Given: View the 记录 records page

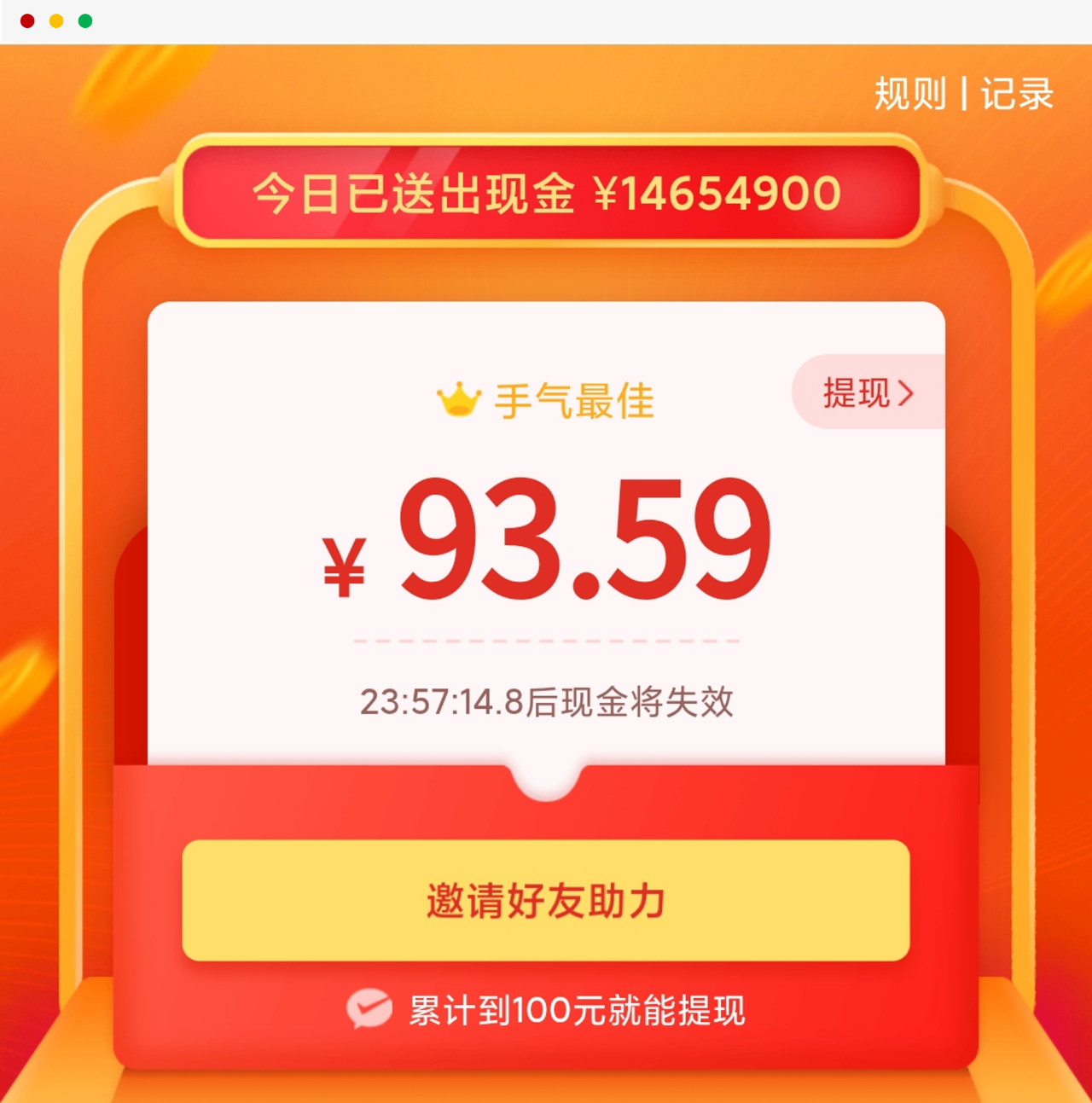Looking at the screenshot, I should tap(1017, 94).
